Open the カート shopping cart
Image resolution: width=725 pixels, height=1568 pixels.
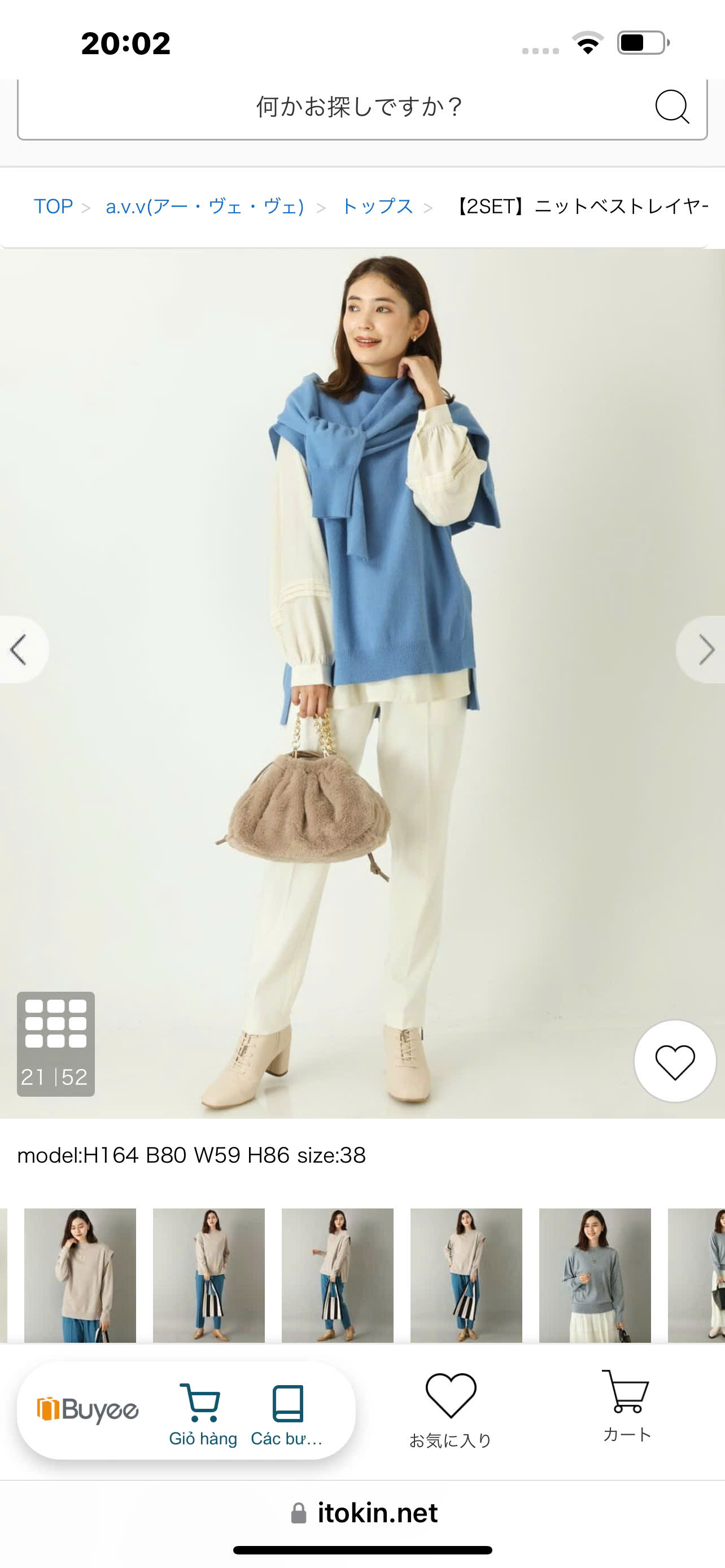pos(626,1406)
